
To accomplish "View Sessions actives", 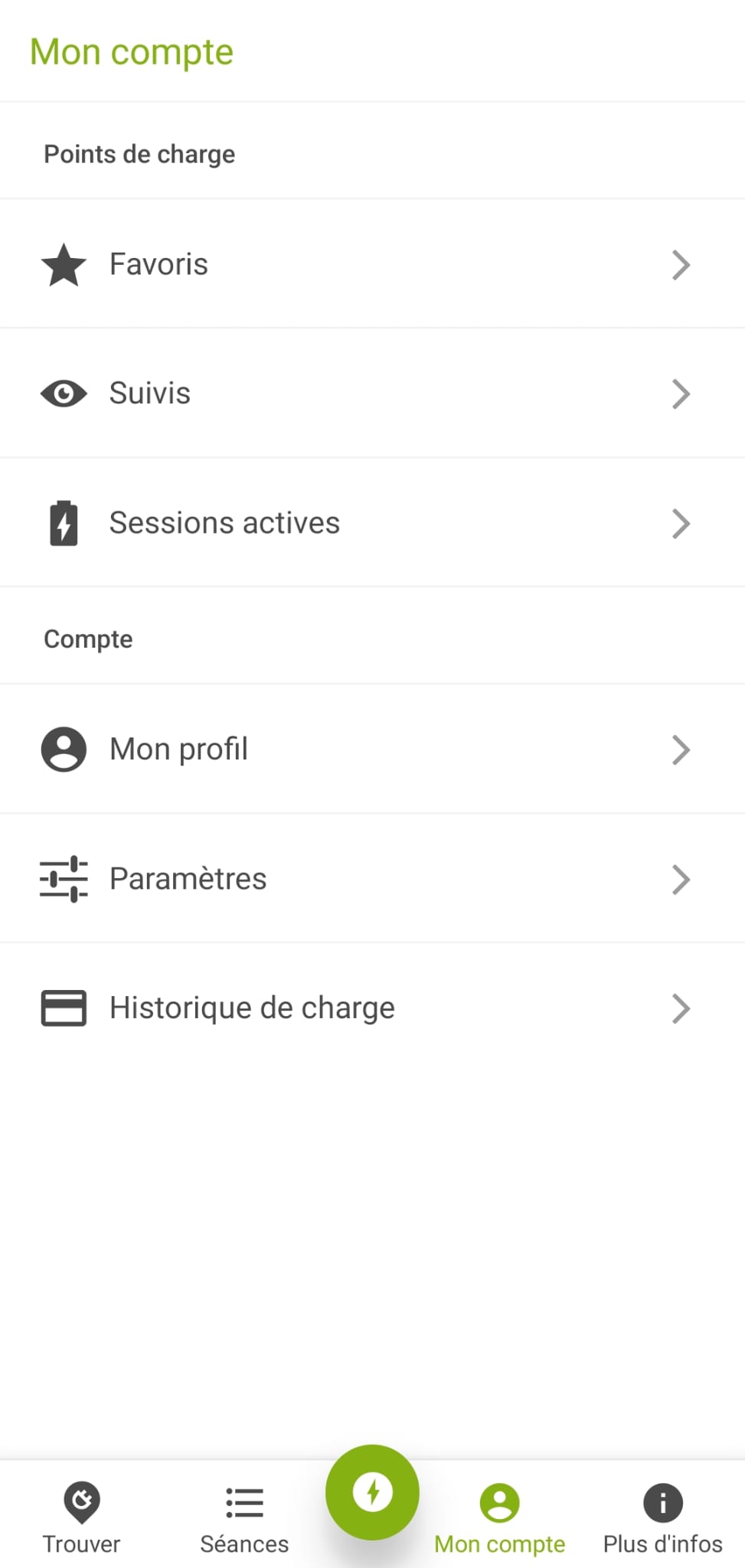I will point(372,523).
